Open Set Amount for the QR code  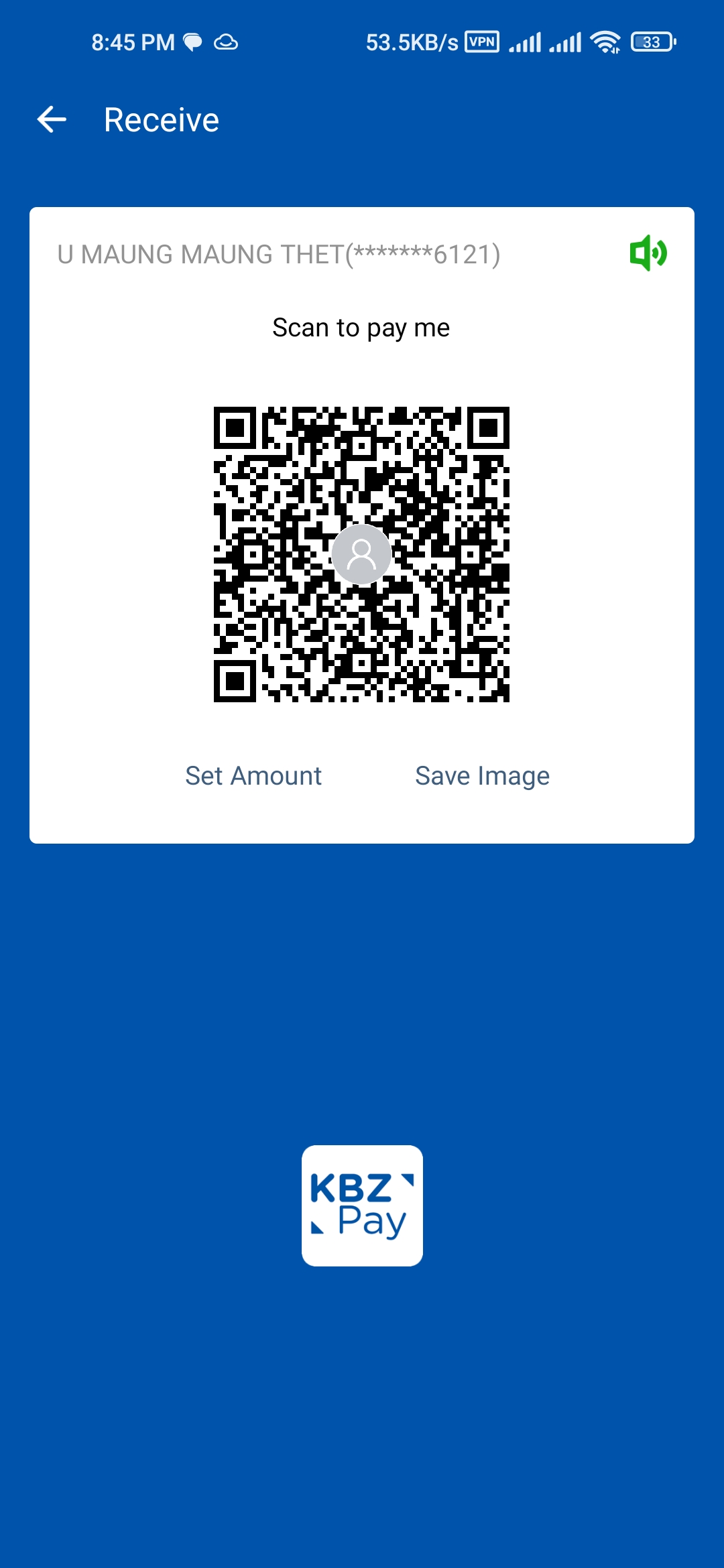253,776
